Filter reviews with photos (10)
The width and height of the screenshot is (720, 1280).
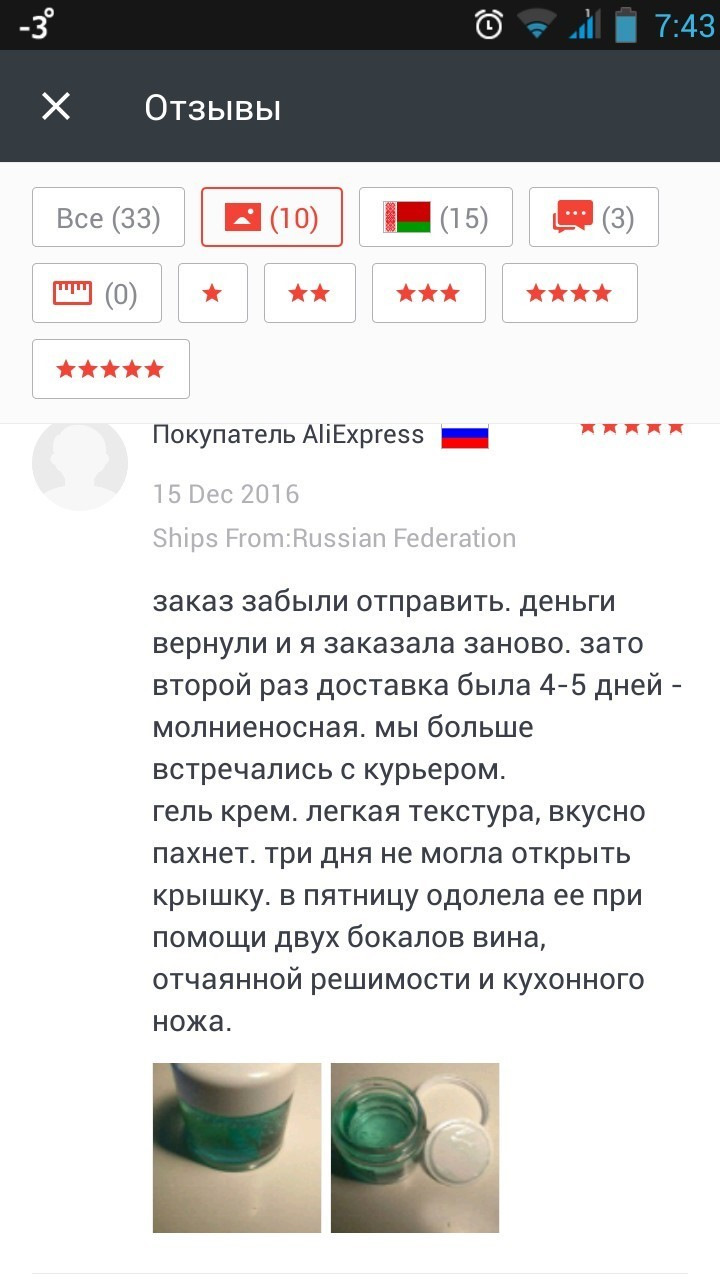pos(272,217)
